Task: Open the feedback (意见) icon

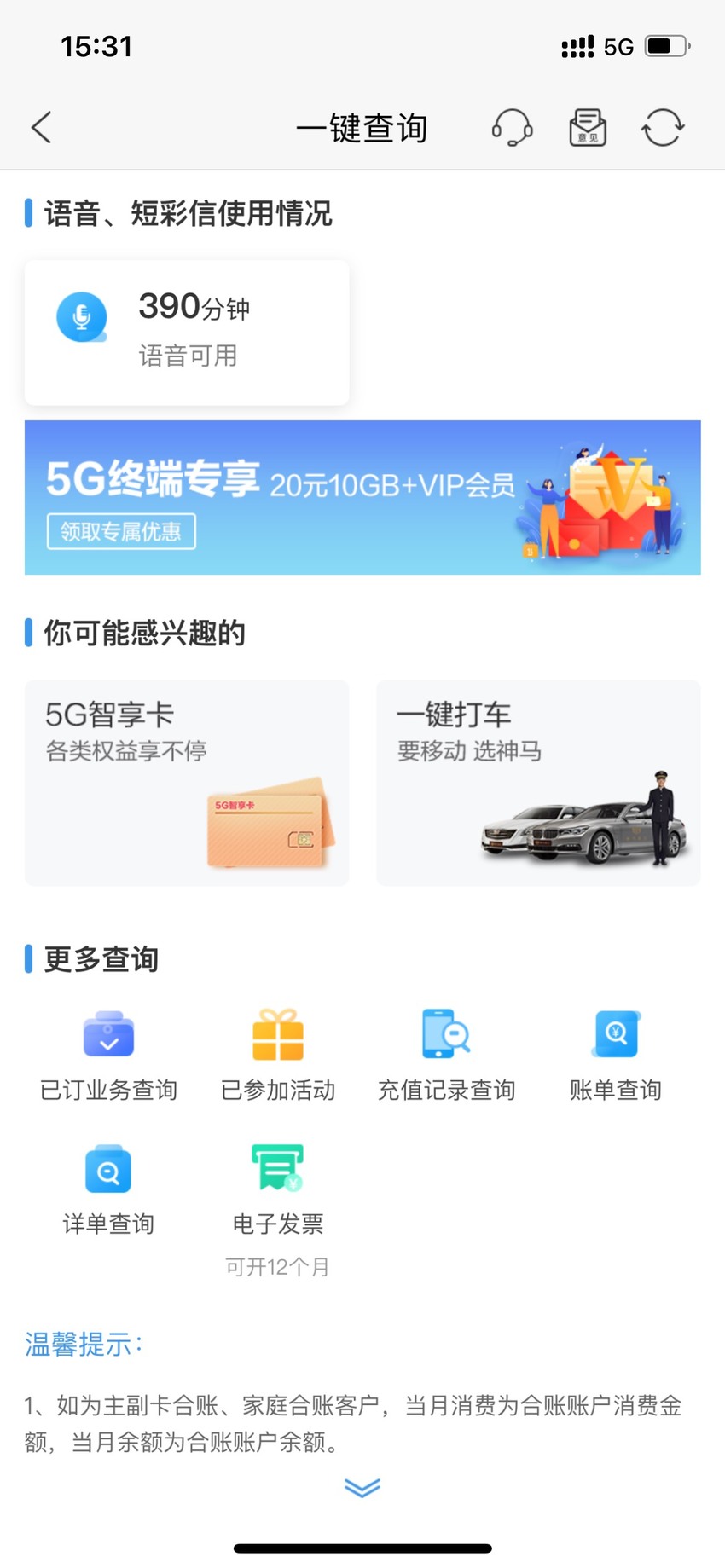Action: [x=588, y=128]
